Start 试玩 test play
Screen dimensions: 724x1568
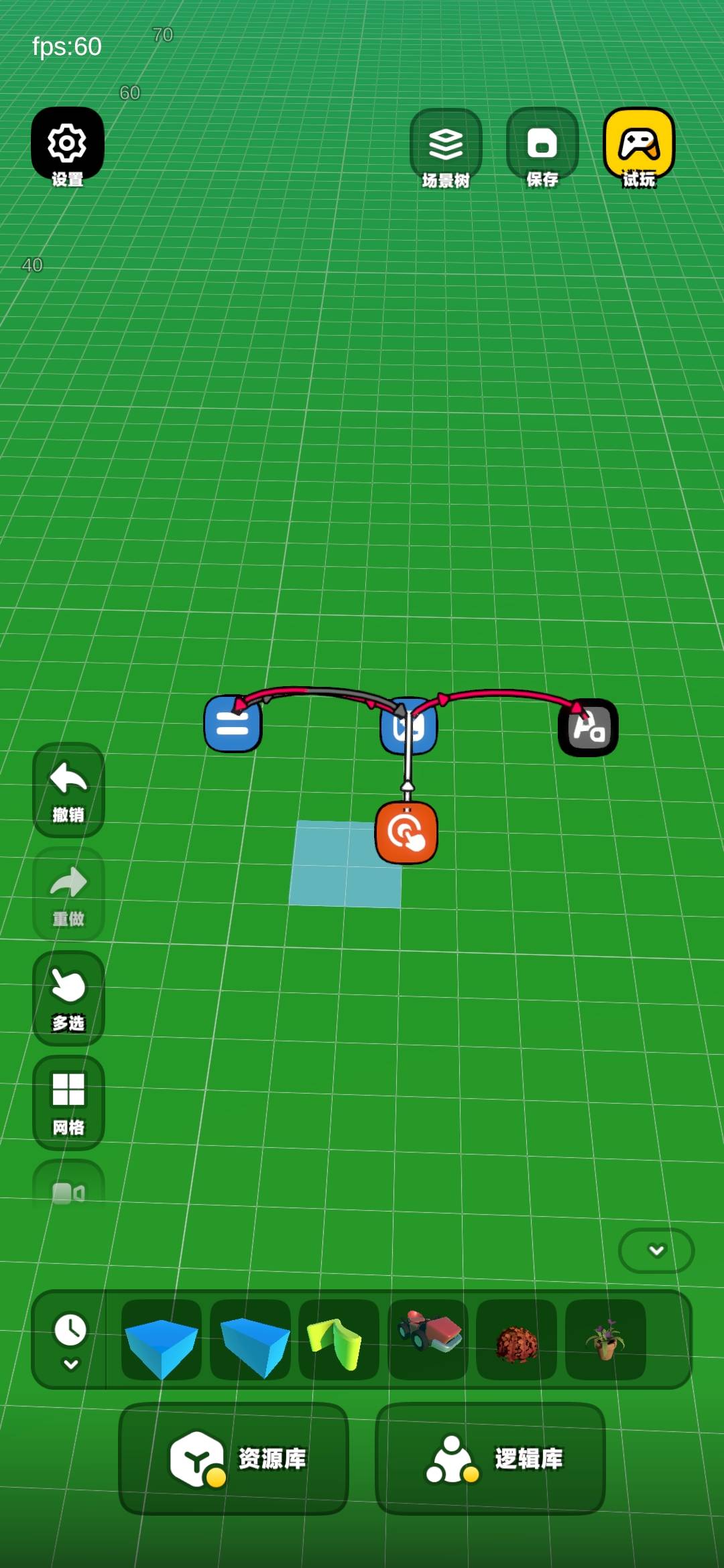pyautogui.click(x=638, y=148)
